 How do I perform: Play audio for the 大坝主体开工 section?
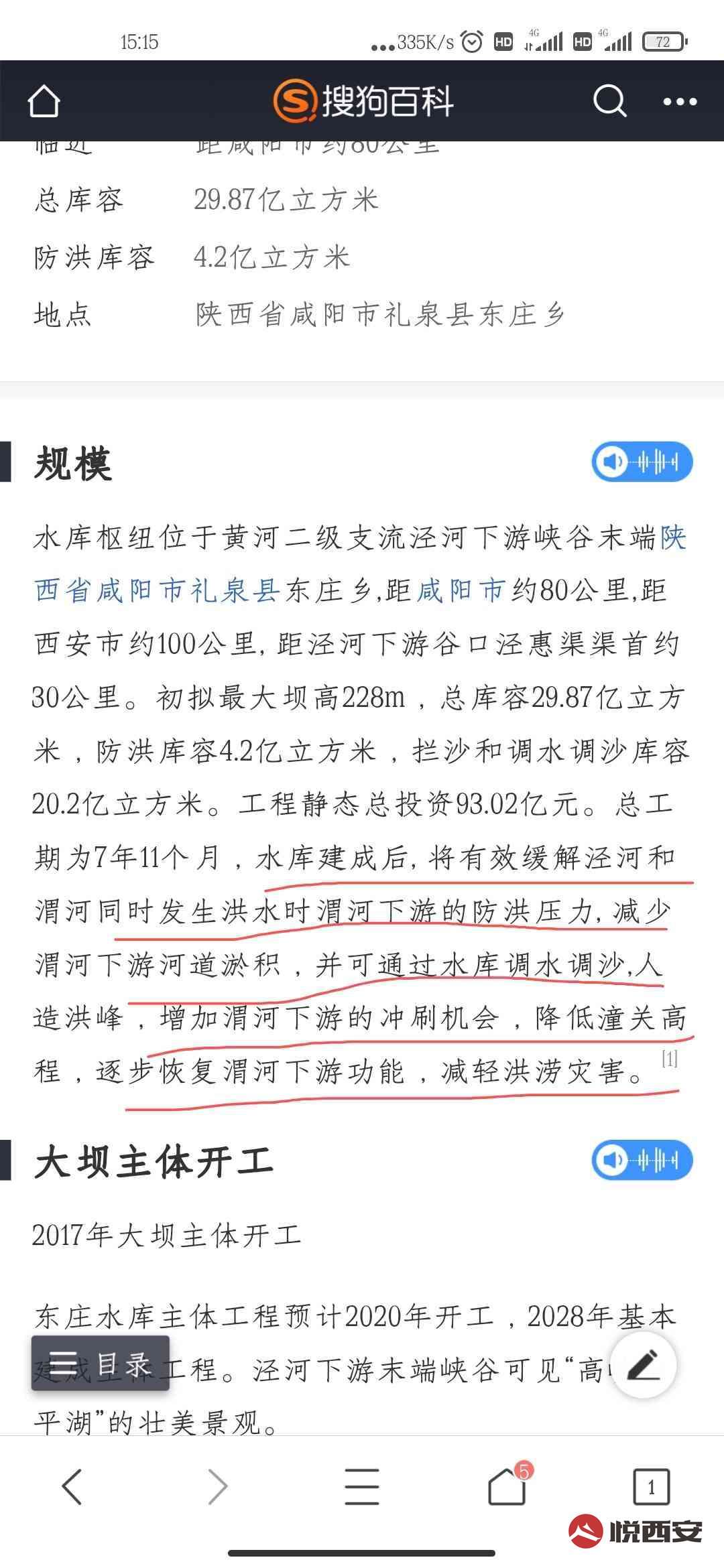[642, 1160]
